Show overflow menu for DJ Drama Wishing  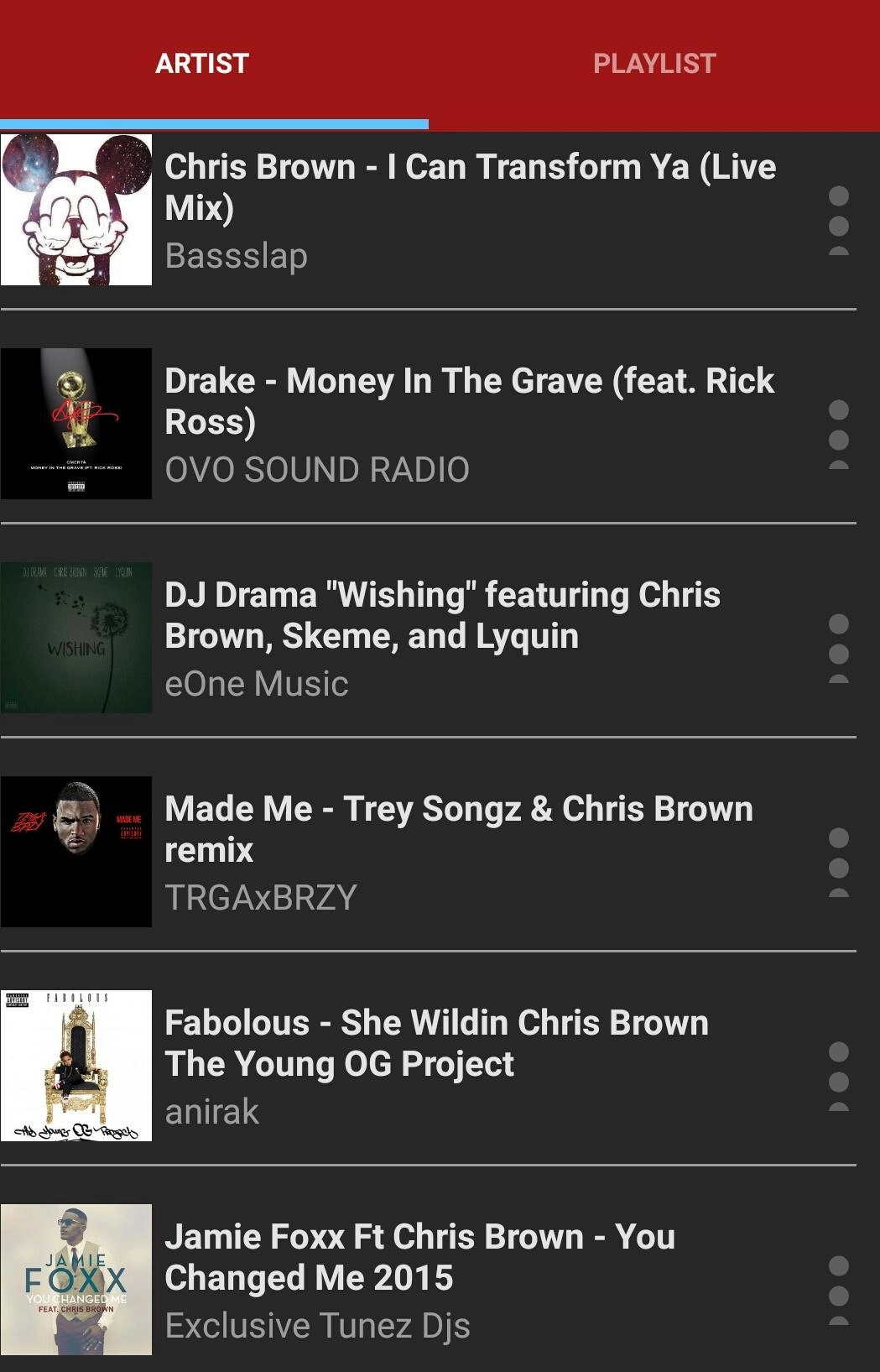point(838,648)
